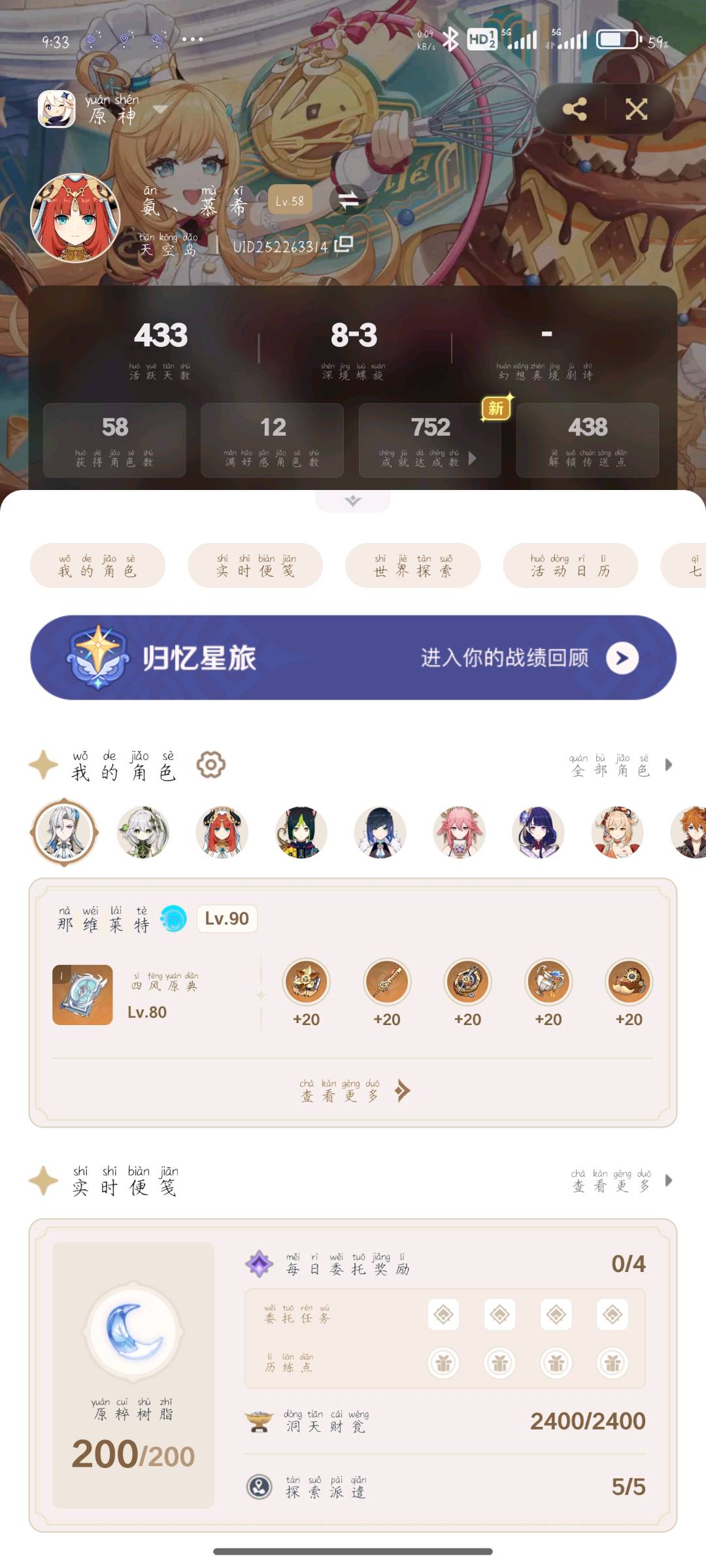This screenshot has height=1568, width=706.
Task: Open the 归忆星旅 battle record review banner
Action: (x=353, y=657)
